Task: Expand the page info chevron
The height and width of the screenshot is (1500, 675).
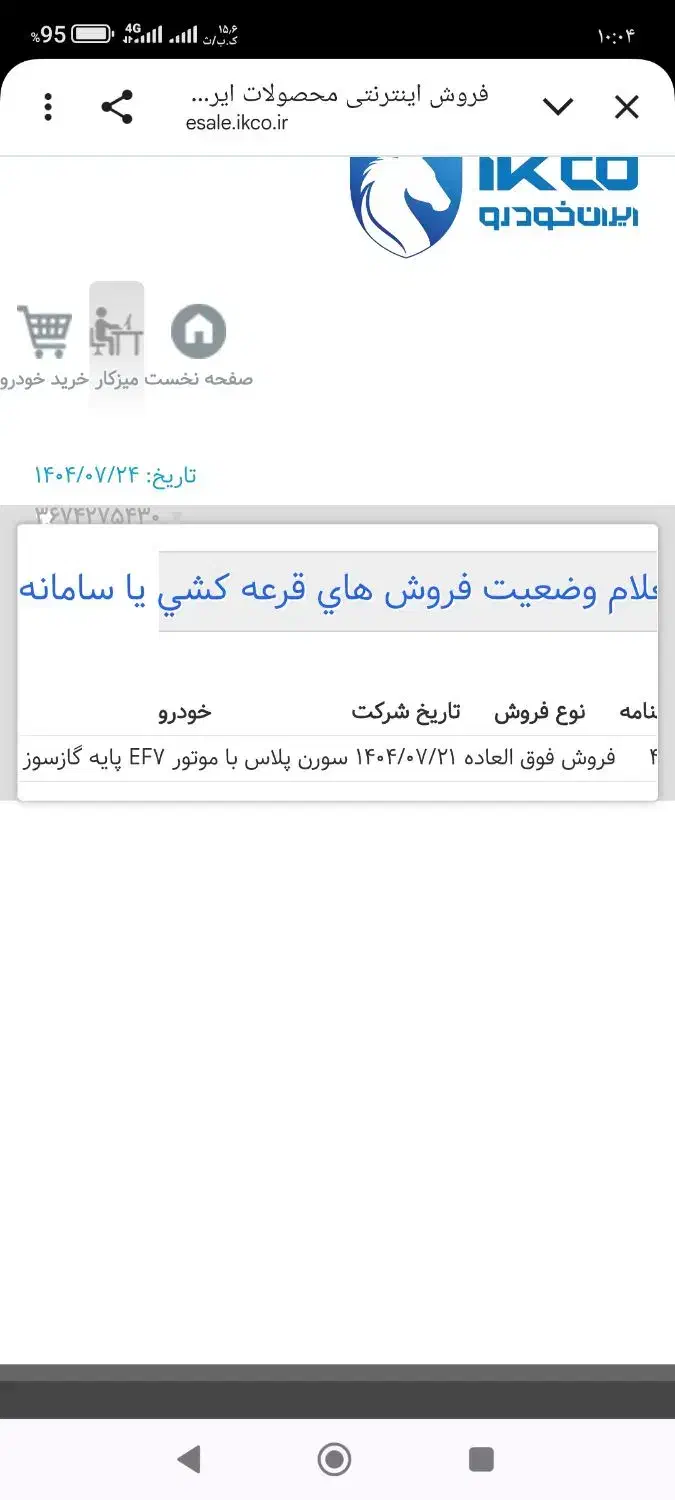Action: (557, 107)
